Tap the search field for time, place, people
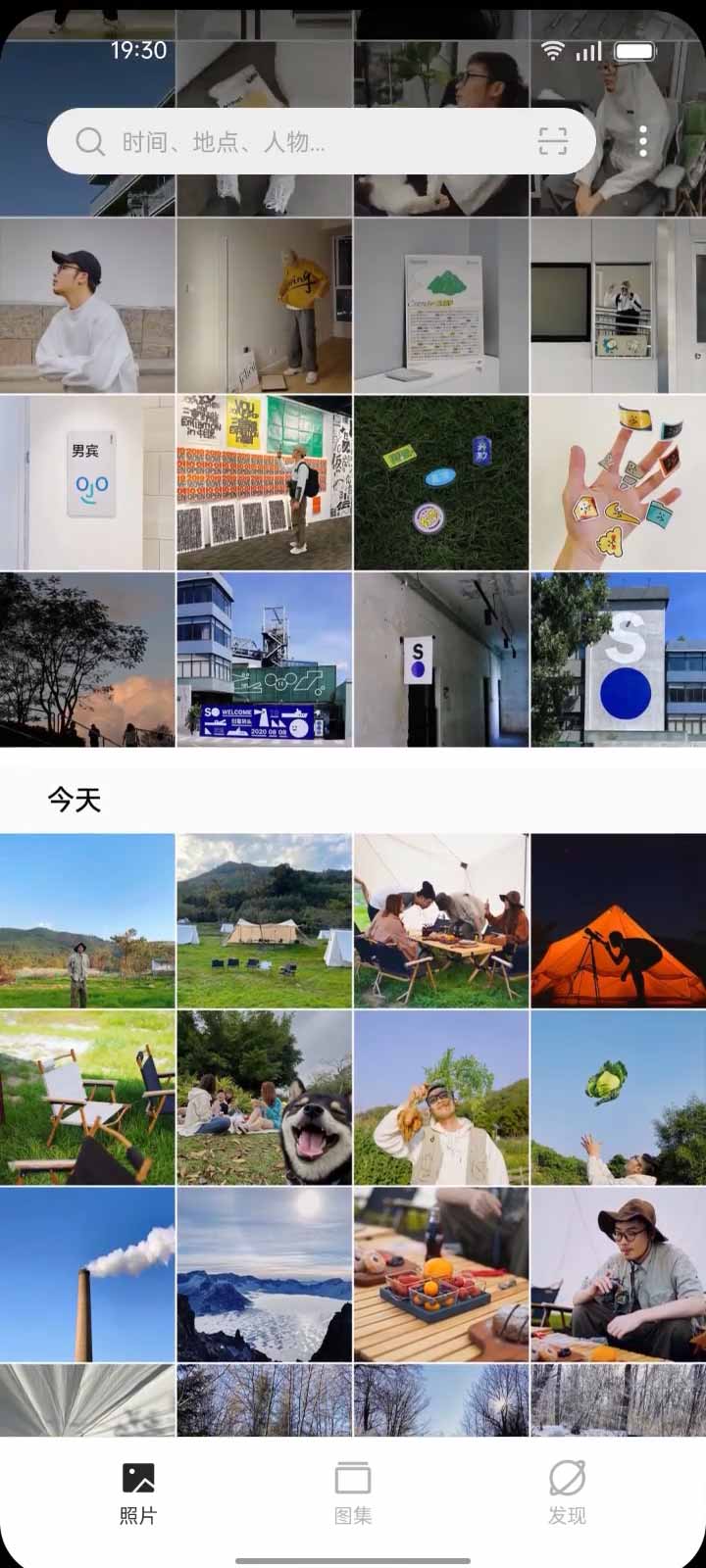 (x=294, y=142)
